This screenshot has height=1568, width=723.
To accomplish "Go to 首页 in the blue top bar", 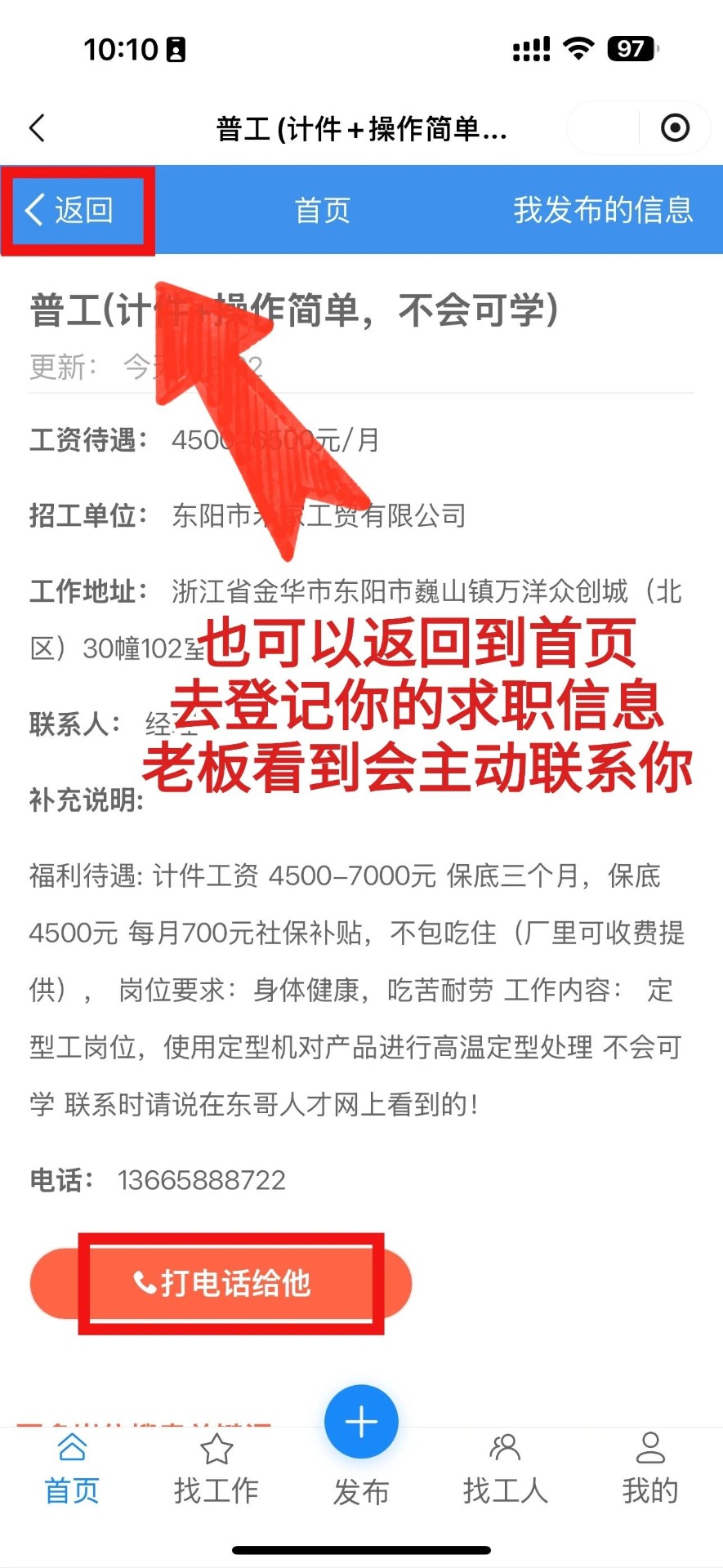I will coord(323,210).
